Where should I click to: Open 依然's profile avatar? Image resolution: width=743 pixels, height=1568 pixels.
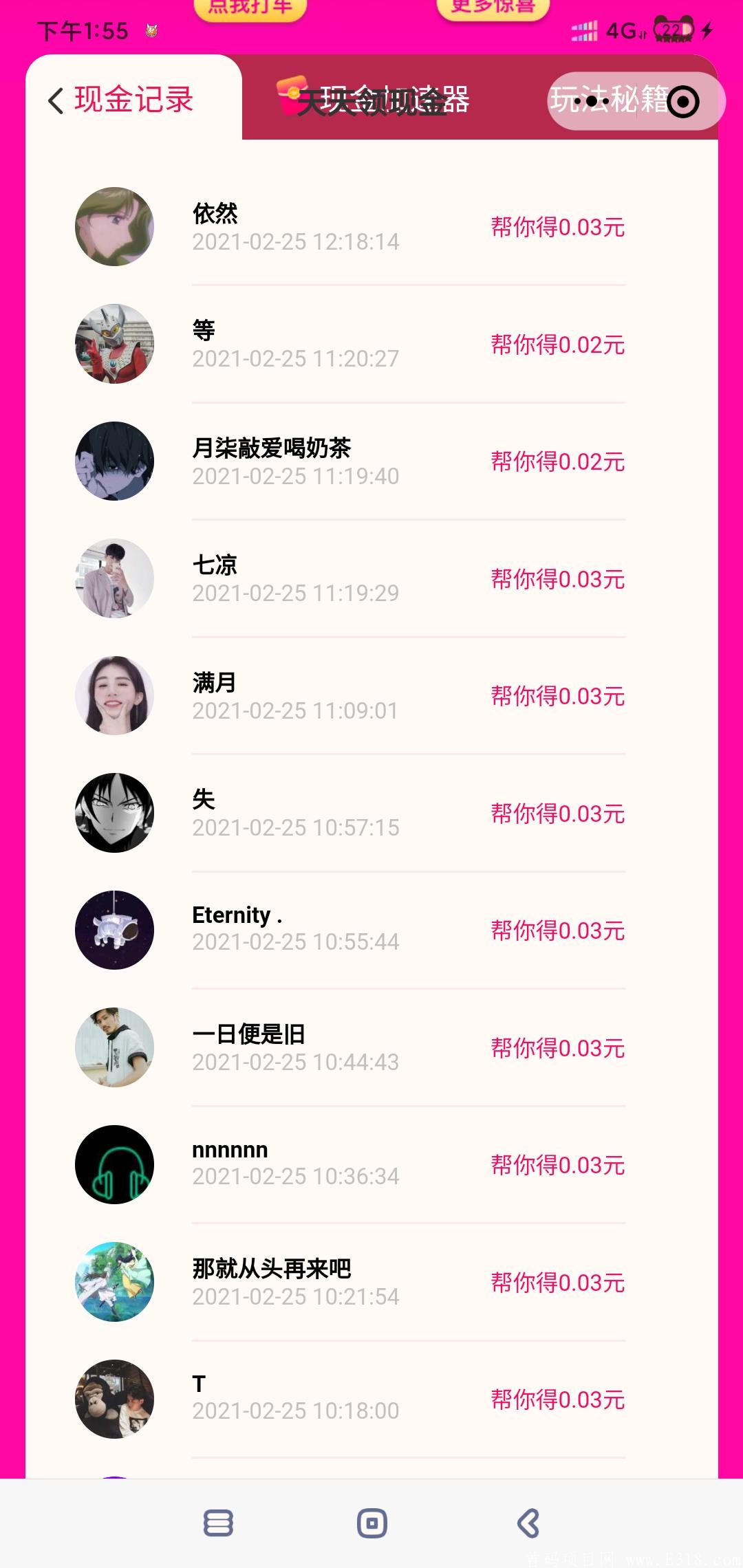[x=114, y=226]
